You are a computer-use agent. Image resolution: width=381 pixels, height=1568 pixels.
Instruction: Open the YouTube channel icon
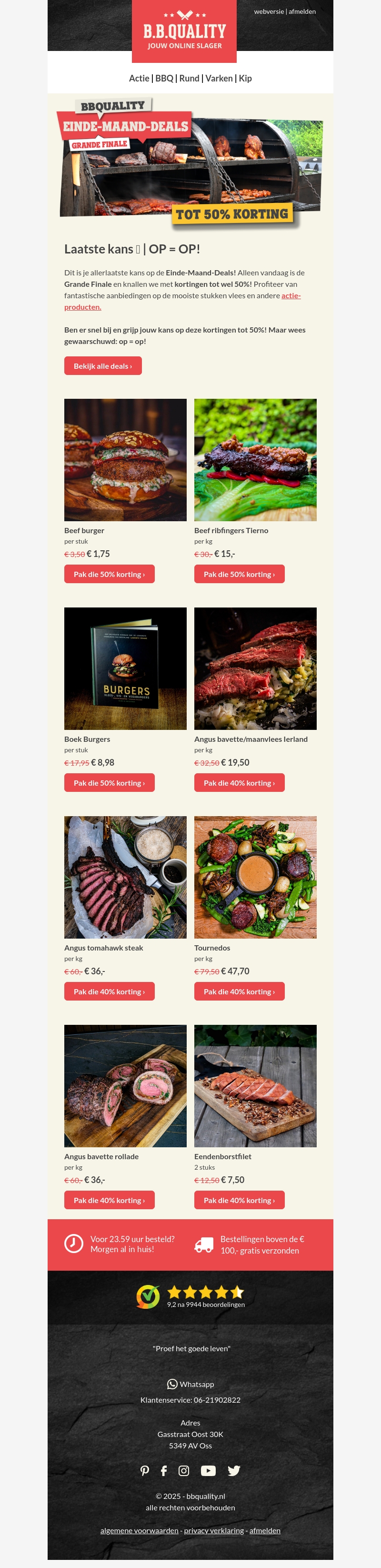click(208, 1471)
